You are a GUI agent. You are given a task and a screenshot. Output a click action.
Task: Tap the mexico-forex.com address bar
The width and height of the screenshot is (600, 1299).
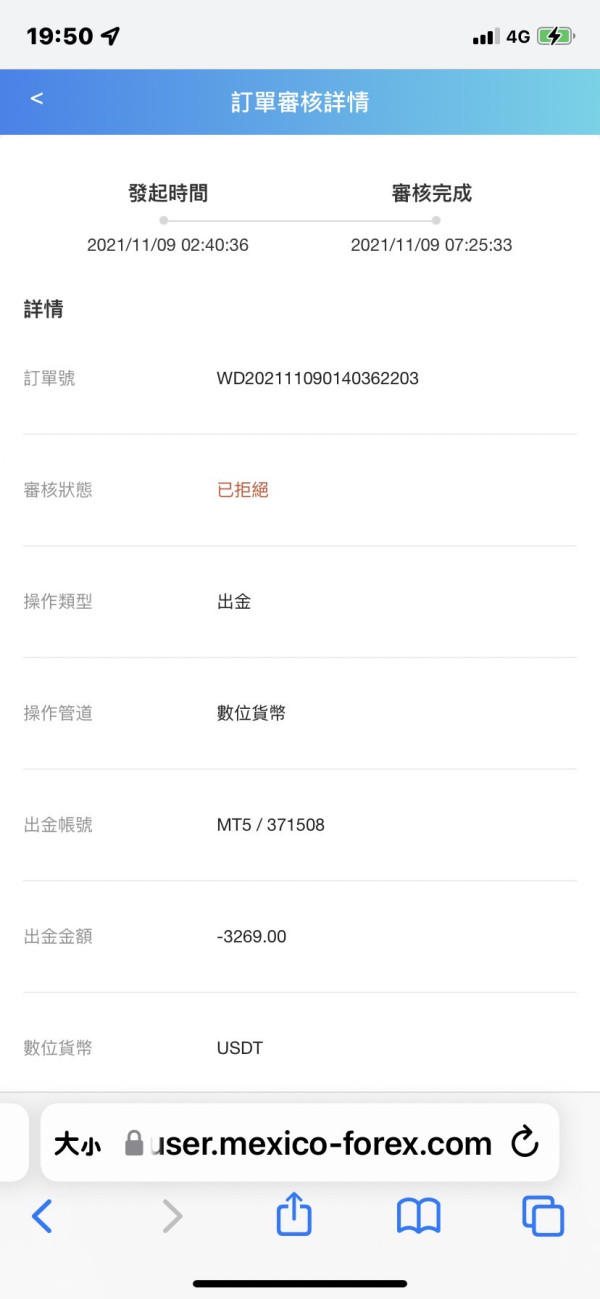point(300,1143)
